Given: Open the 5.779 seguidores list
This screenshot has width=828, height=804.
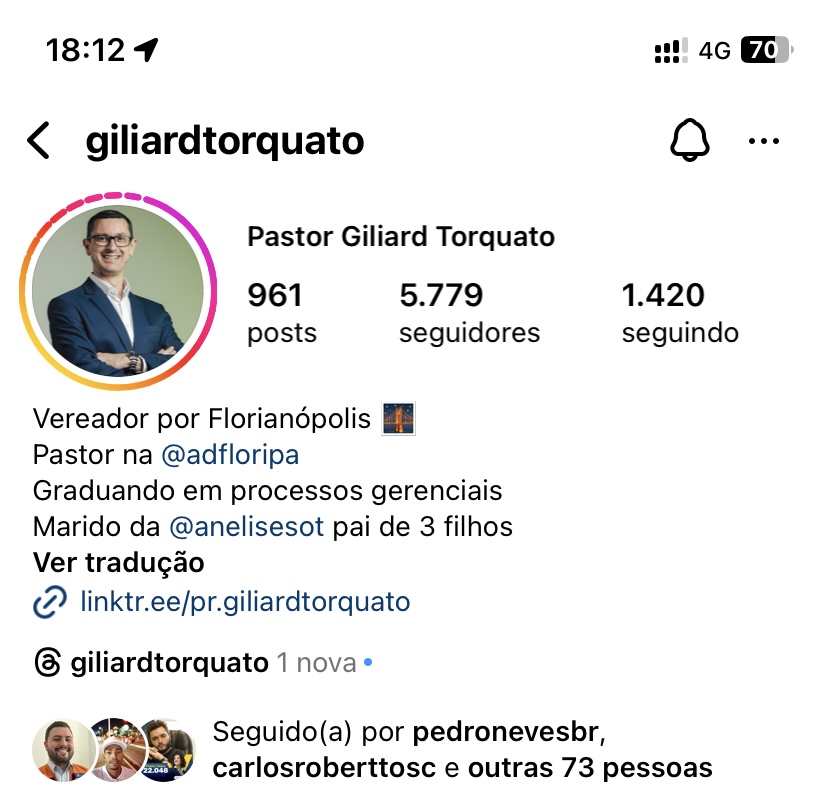Looking at the screenshot, I should [469, 312].
